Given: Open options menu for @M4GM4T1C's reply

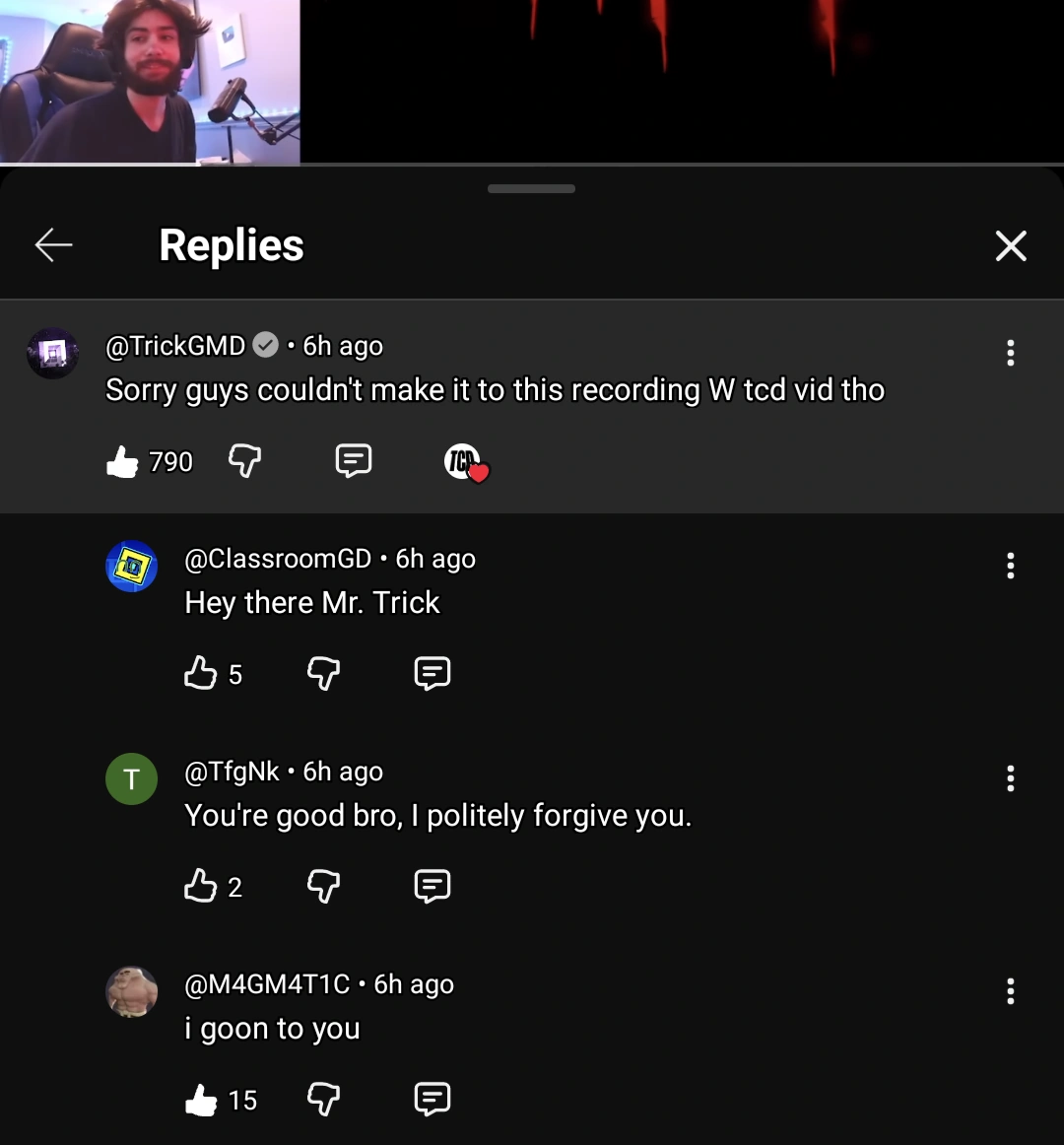Looking at the screenshot, I should click(1010, 991).
